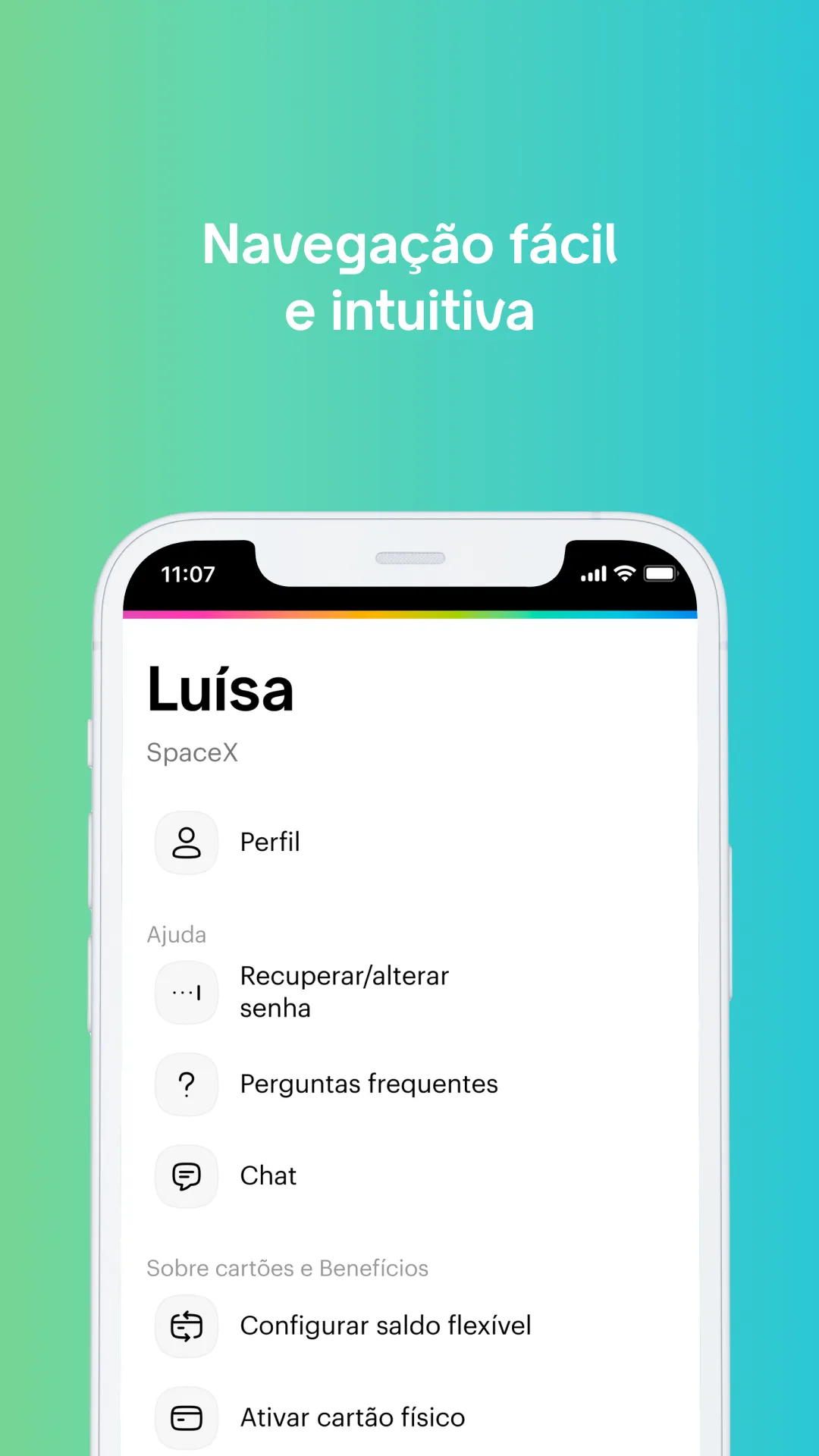Click the Ativar cartão físico card icon

click(x=187, y=1417)
